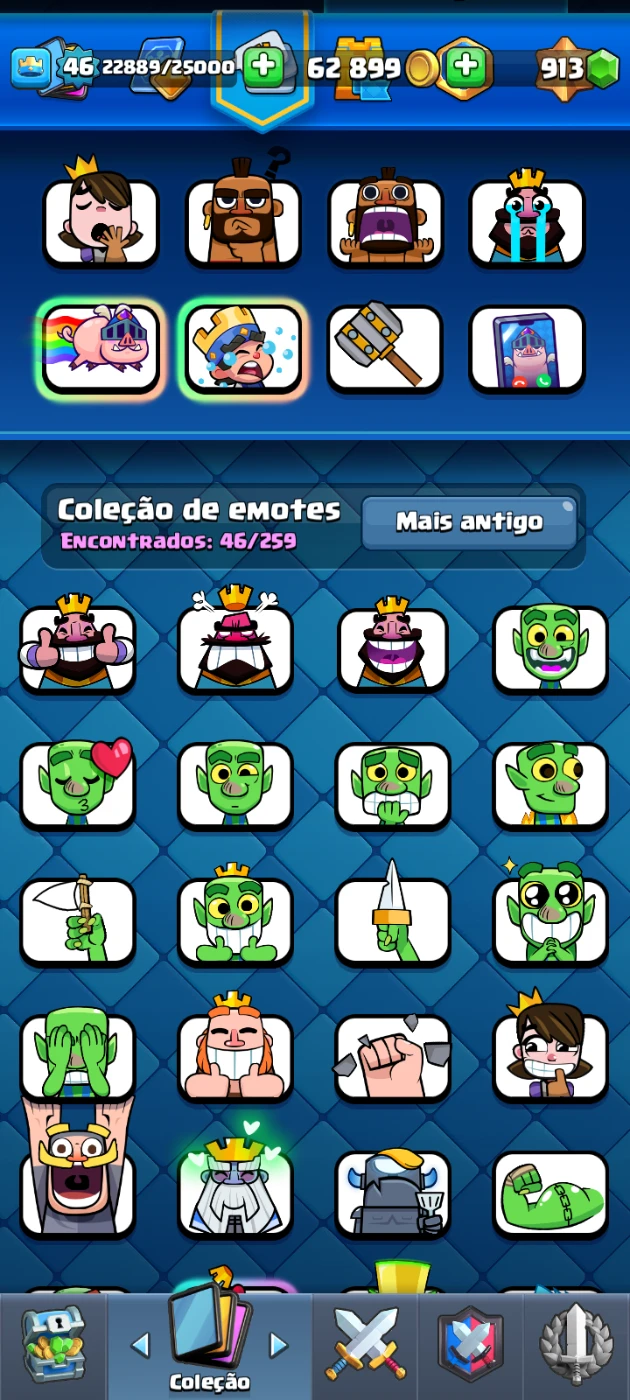Pick the hammer emote slot
The image size is (630, 1400).
click(385, 348)
